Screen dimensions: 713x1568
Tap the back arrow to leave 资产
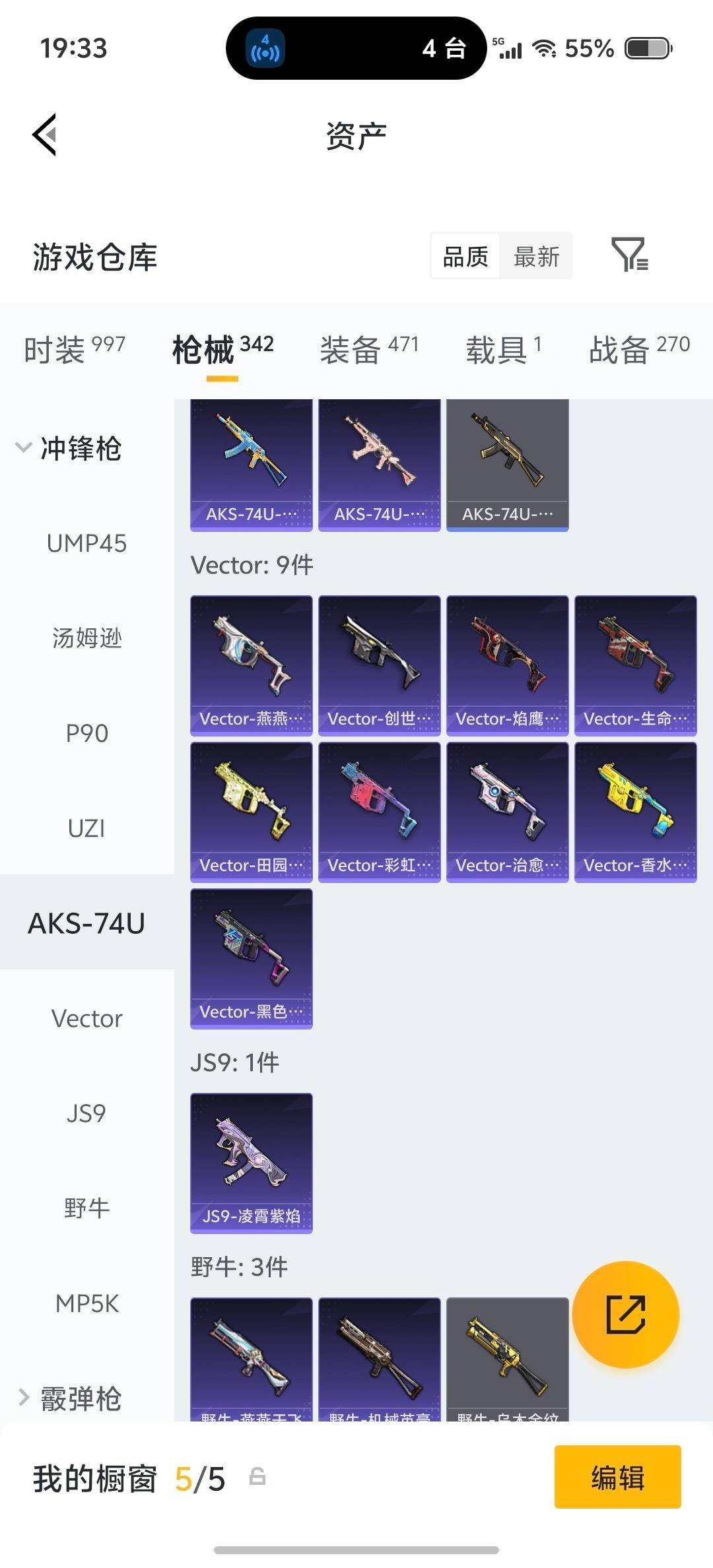45,135
